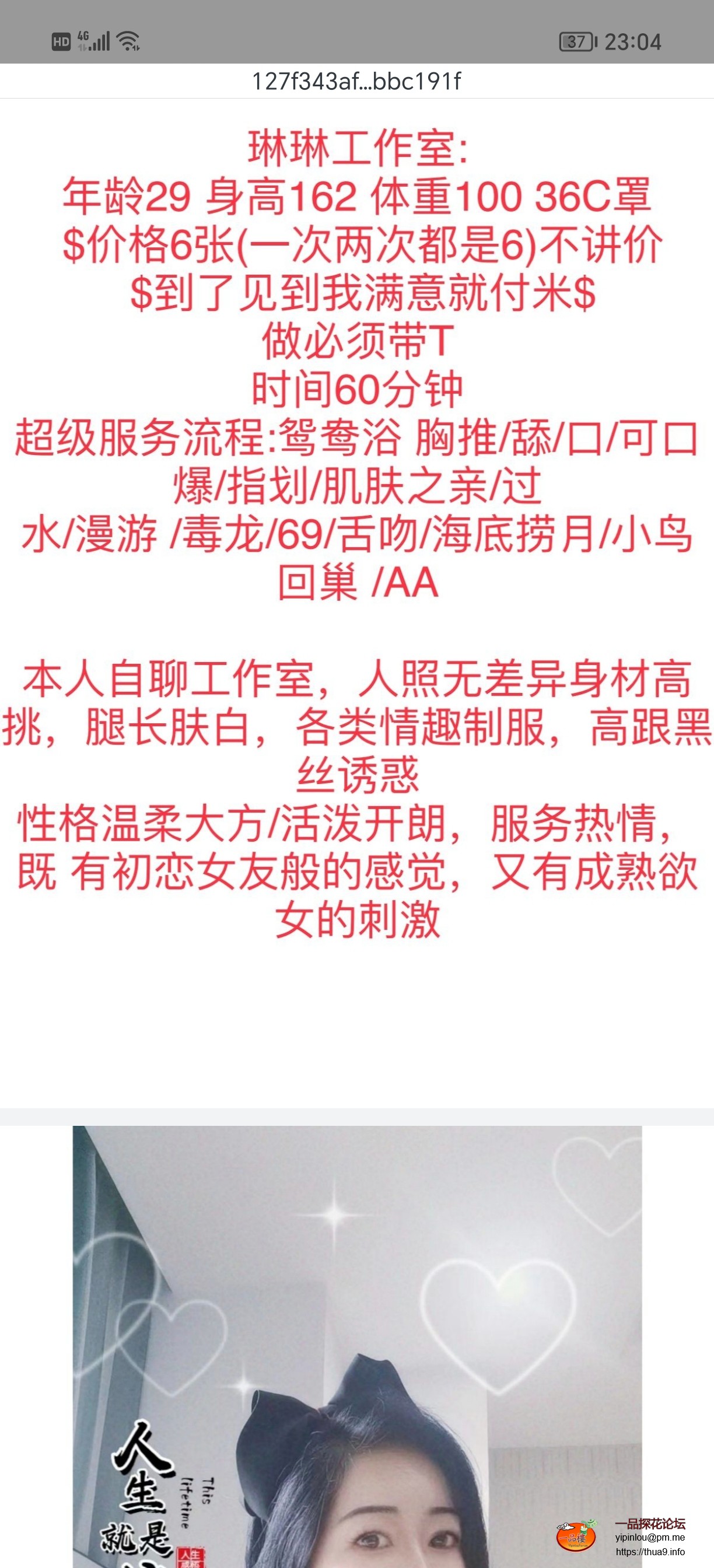Select the filename 127f343af...bbc191f title
Image resolution: width=714 pixels, height=1568 pixels.
[356, 80]
